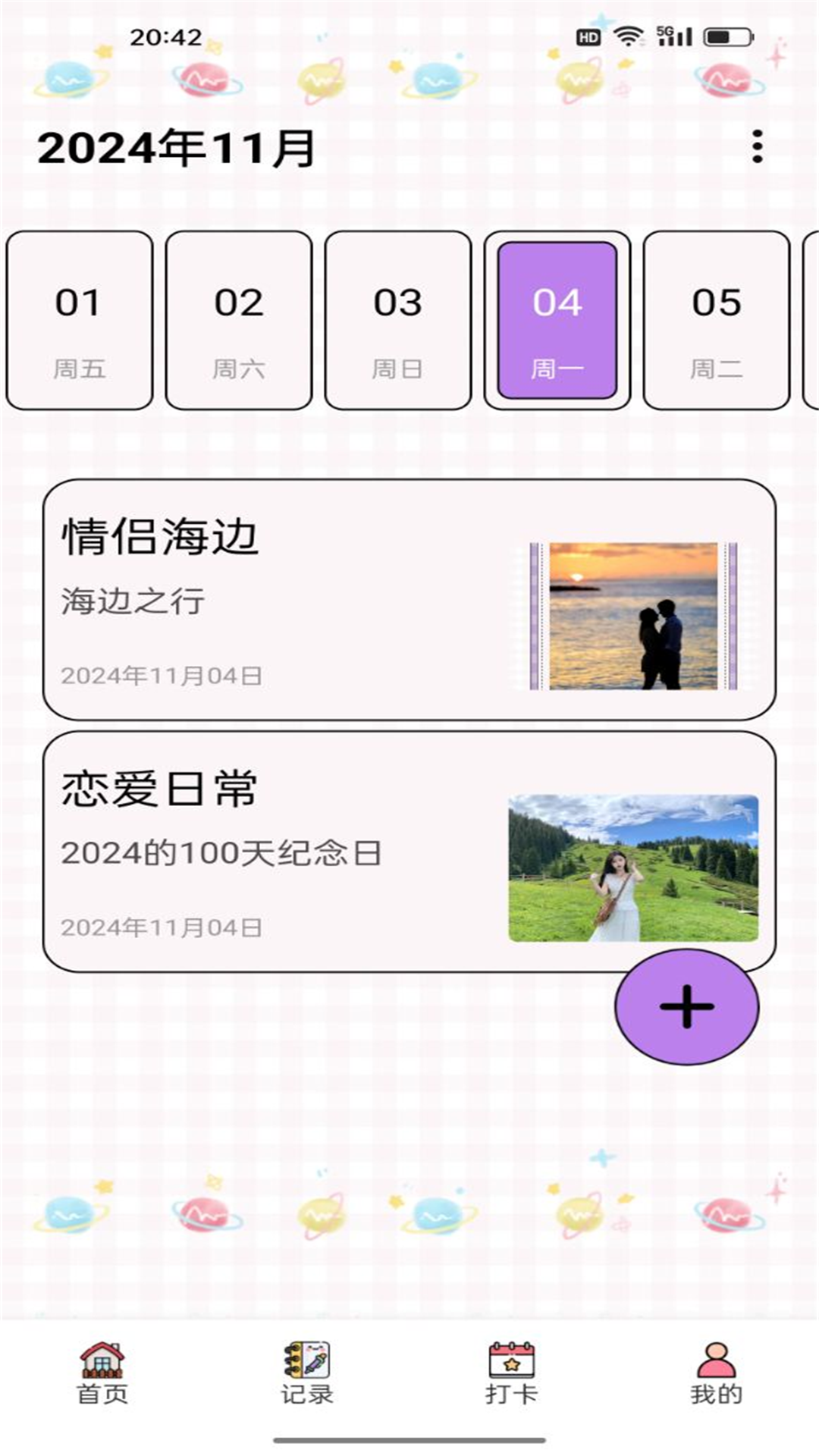Switch to the 记录 tab
This screenshot has width=819, height=1456.
pos(307,1373)
